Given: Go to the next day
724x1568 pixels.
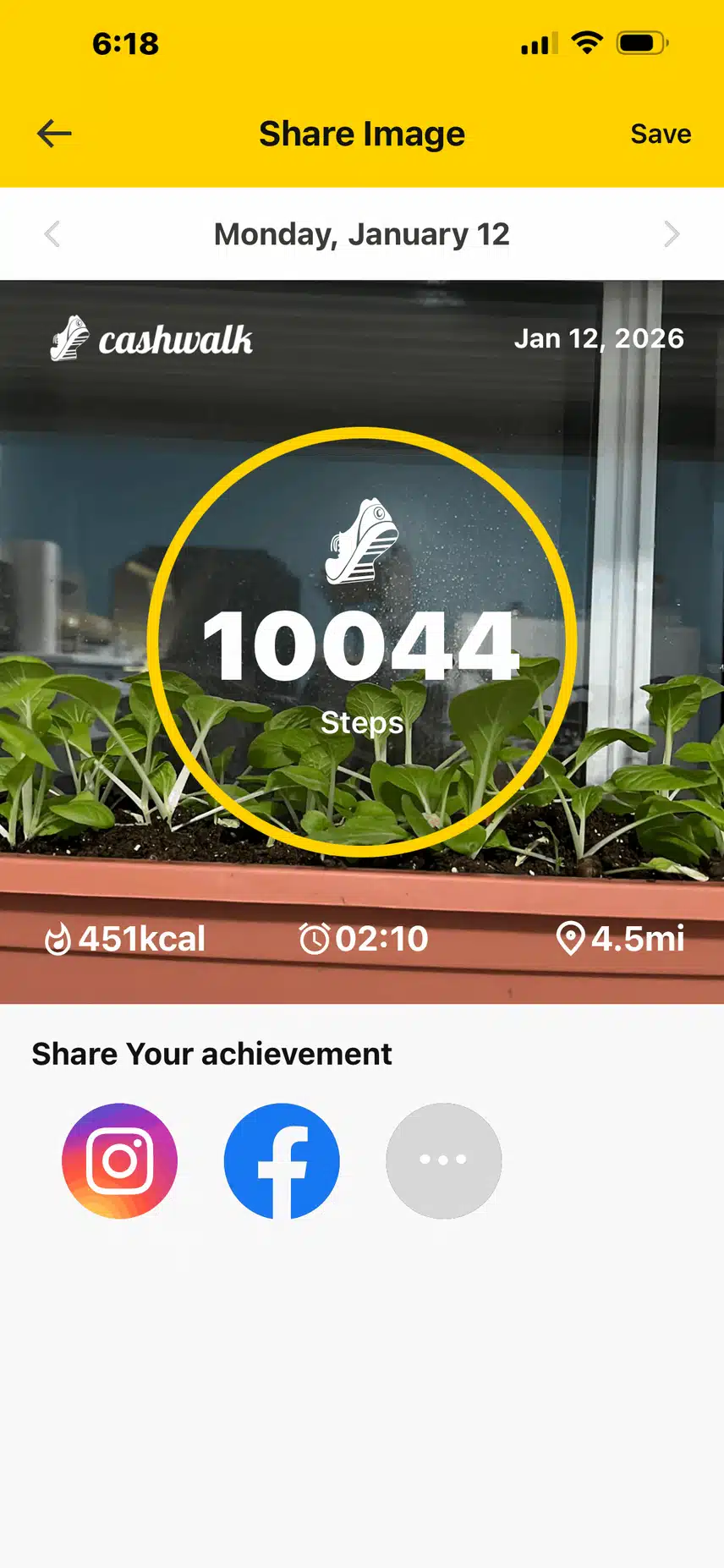Looking at the screenshot, I should click(672, 234).
